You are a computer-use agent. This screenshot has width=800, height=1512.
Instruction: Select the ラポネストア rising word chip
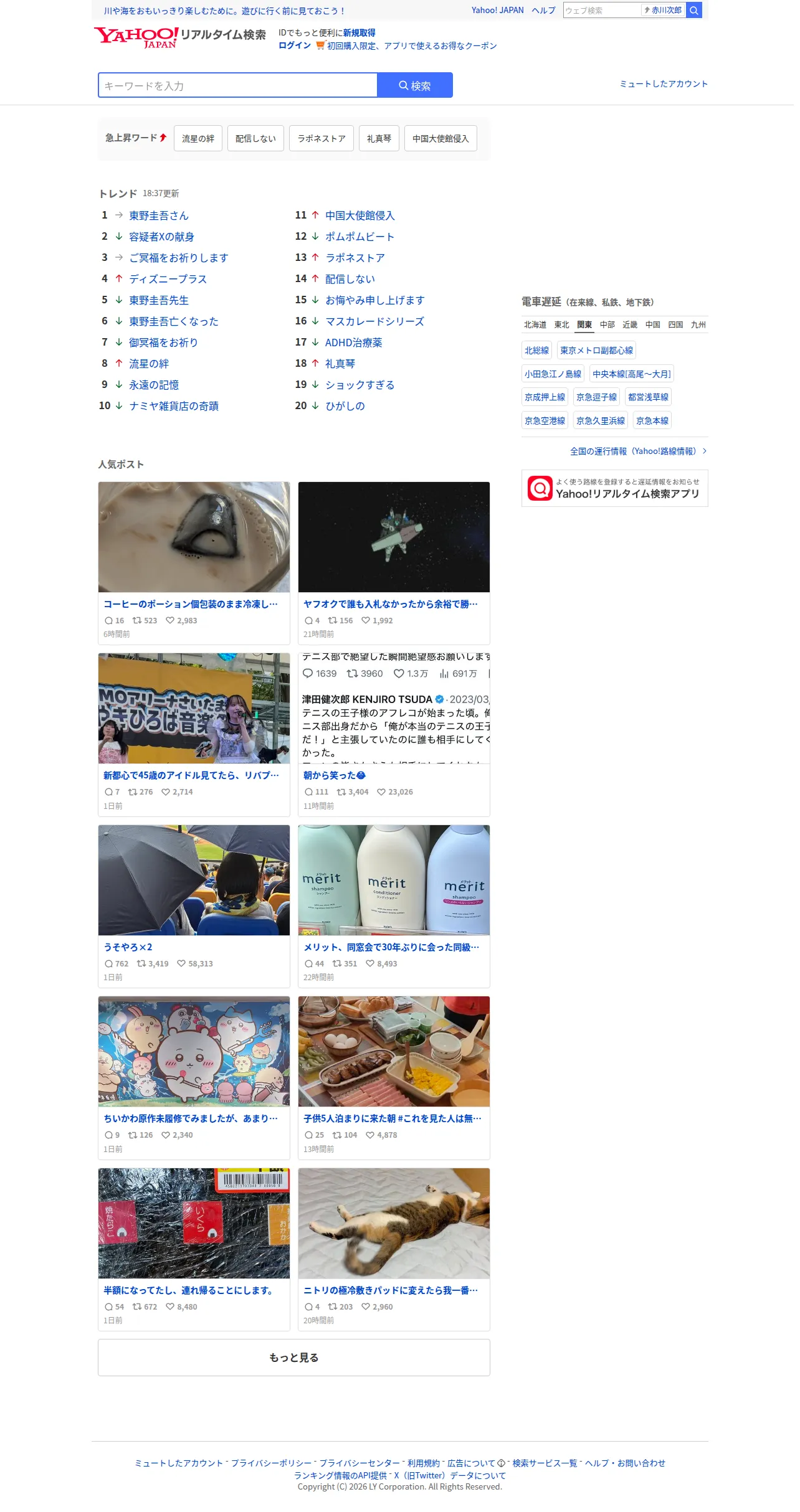pyautogui.click(x=321, y=138)
